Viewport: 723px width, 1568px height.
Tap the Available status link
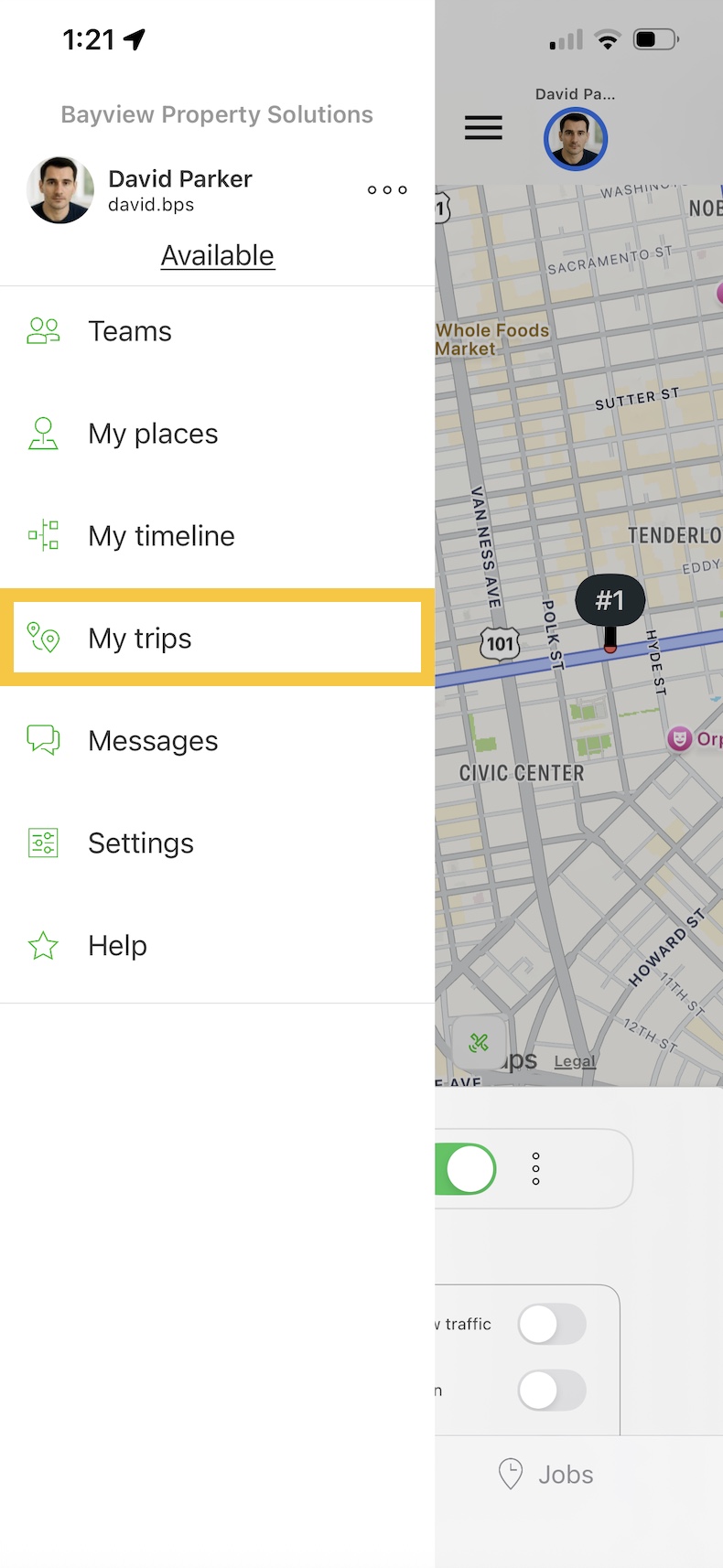[217, 255]
